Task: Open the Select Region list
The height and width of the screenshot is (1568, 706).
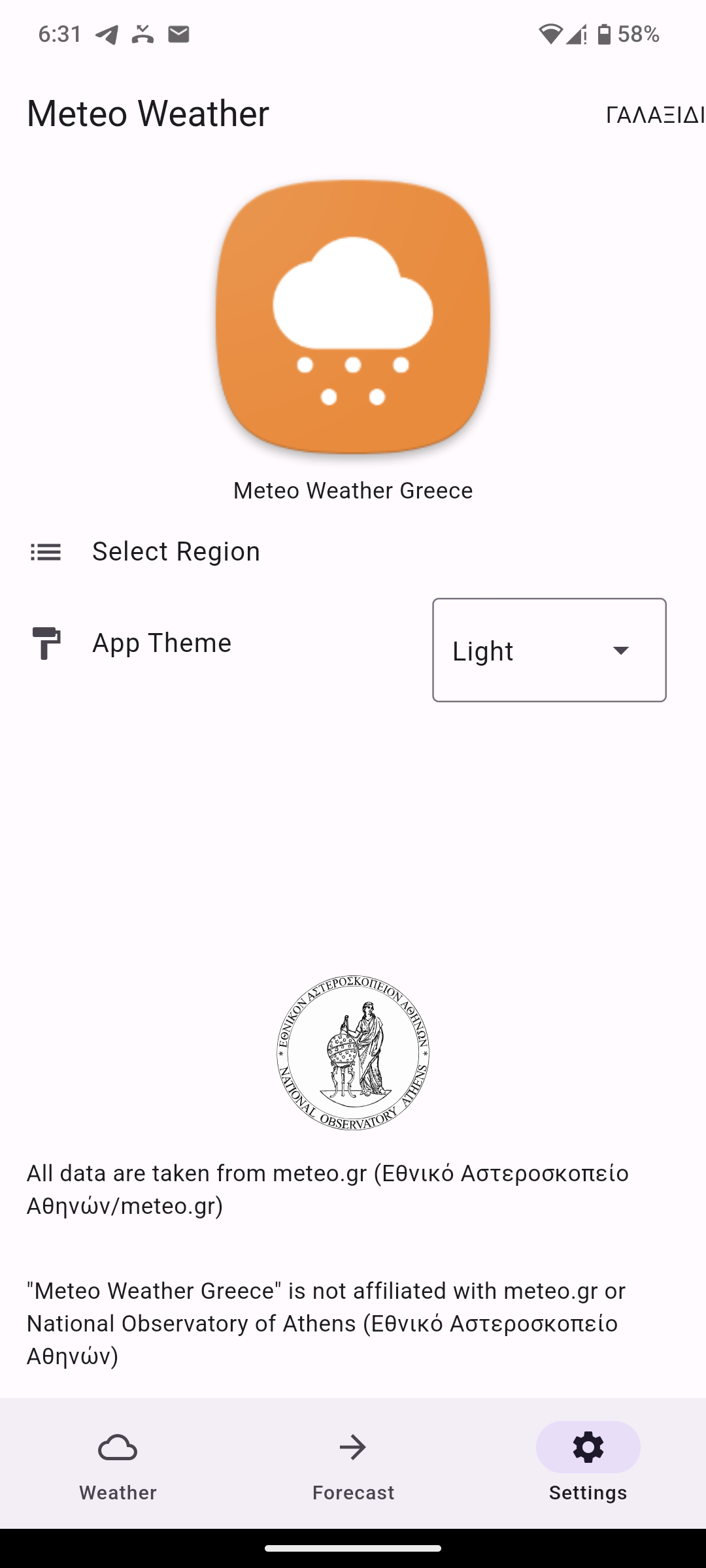Action: click(175, 552)
